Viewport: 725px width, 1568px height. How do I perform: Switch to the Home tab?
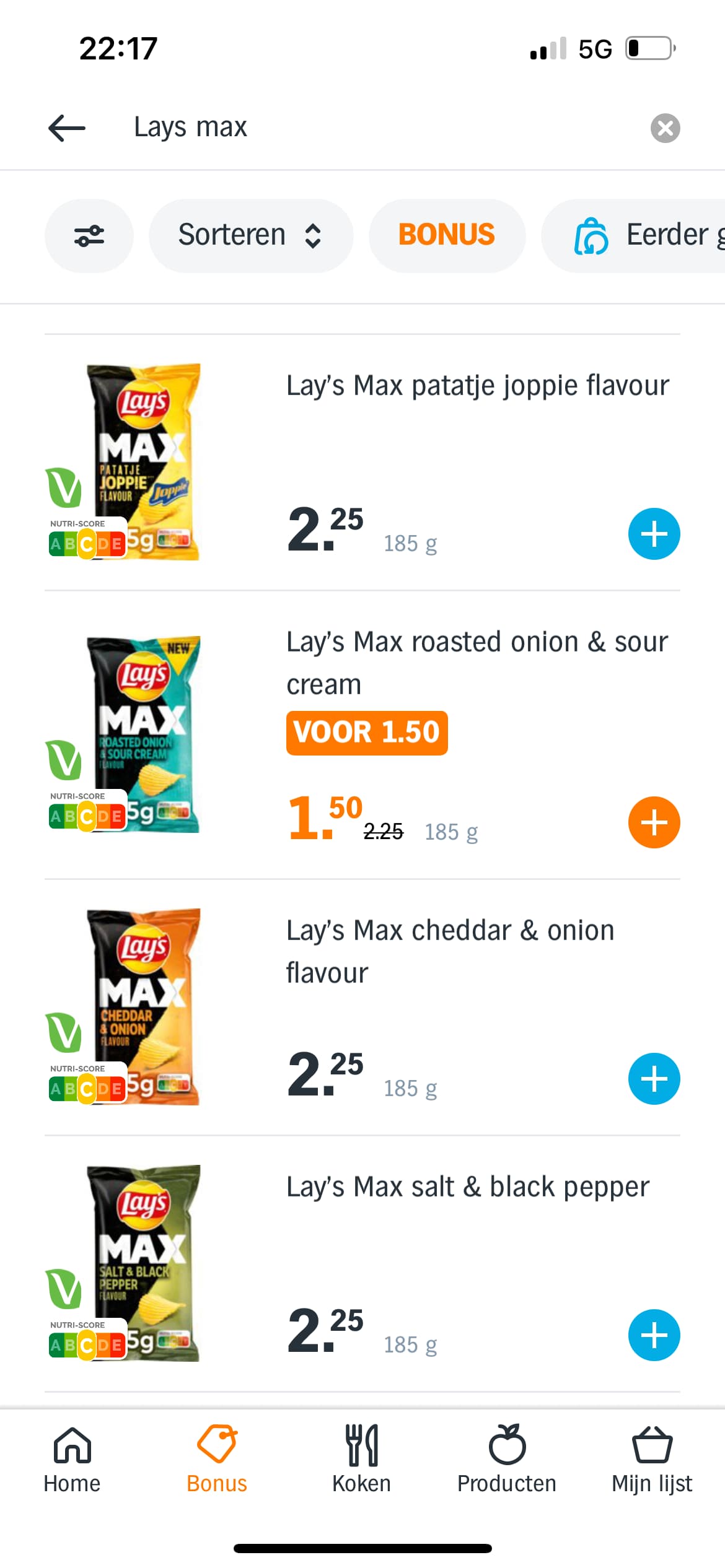coord(72,1460)
